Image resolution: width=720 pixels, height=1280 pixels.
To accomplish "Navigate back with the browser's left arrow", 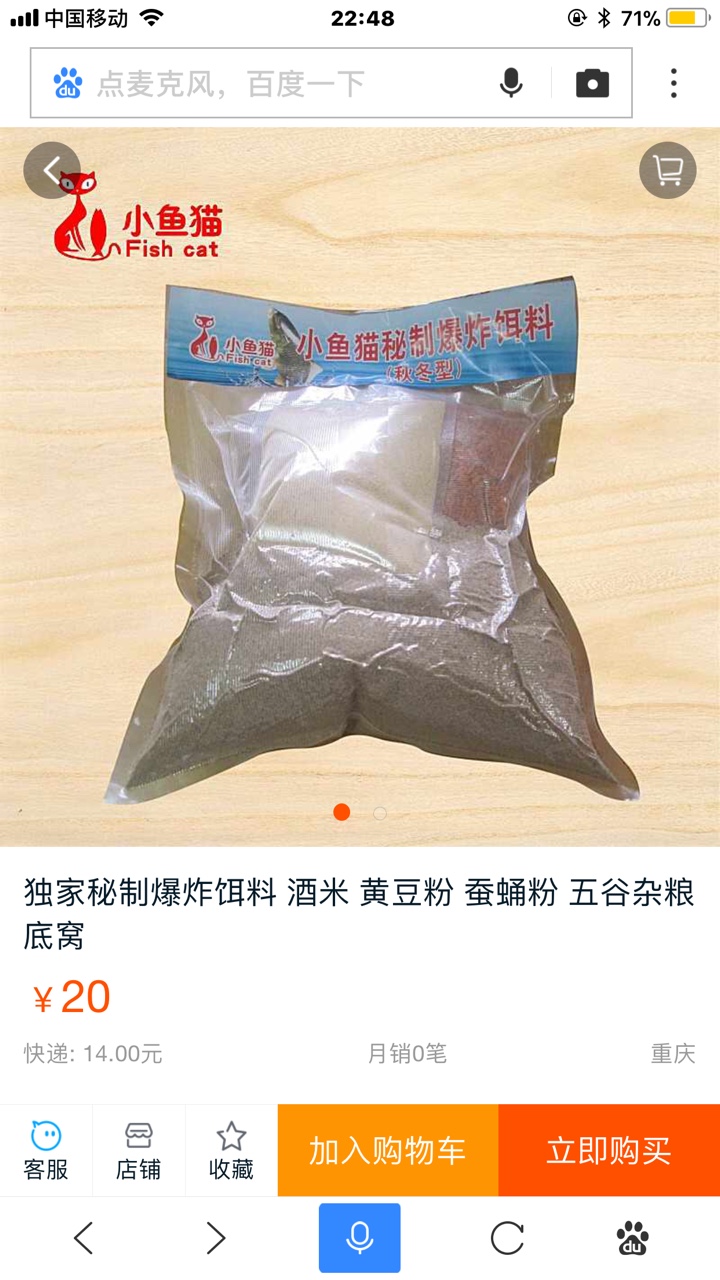I will (x=84, y=1238).
